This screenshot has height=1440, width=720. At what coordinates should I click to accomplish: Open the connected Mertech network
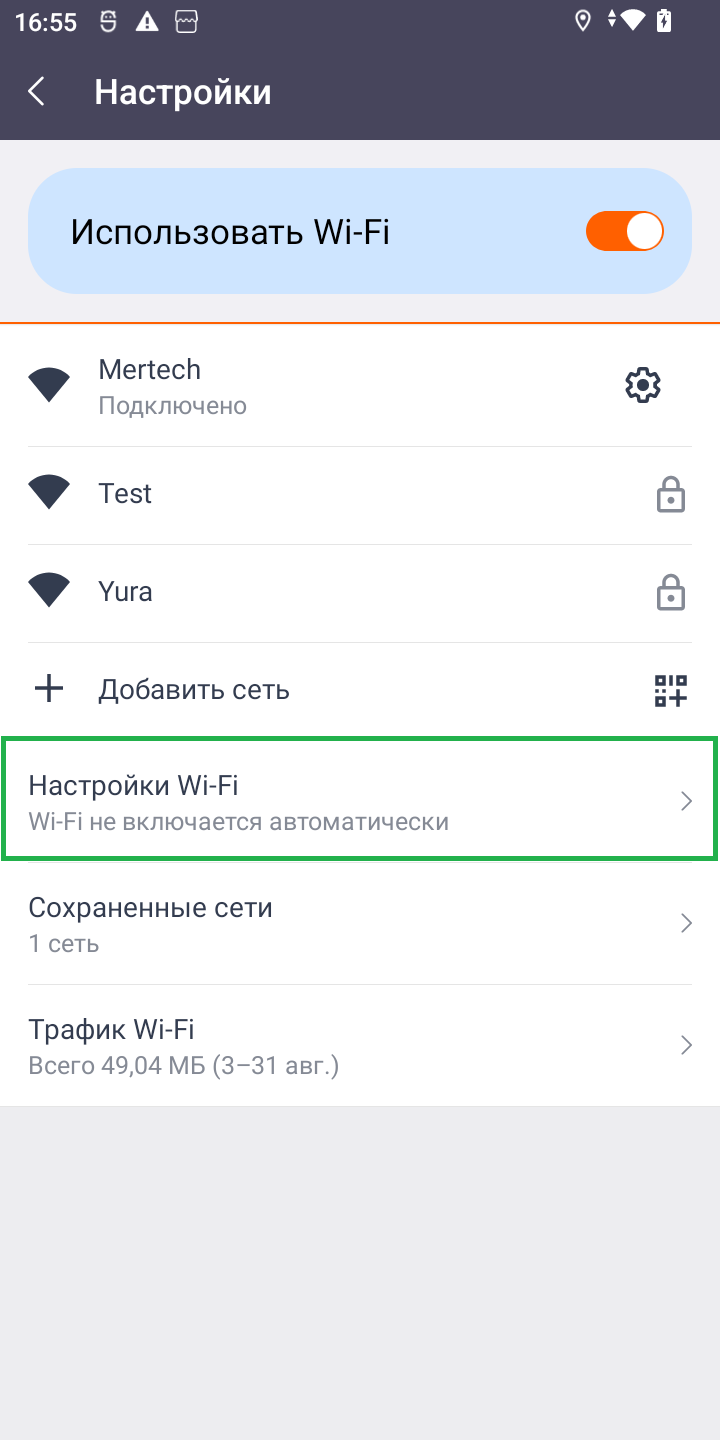pyautogui.click(x=300, y=385)
